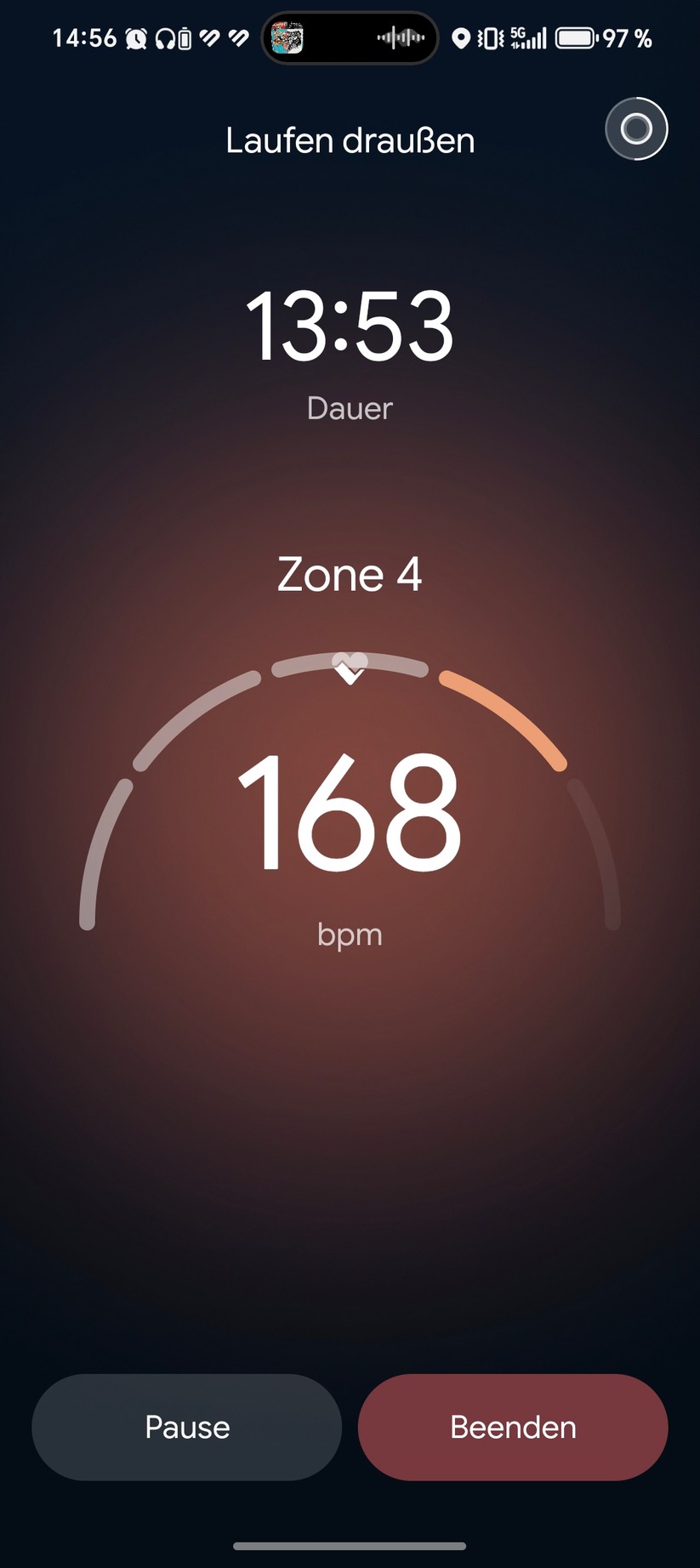Image resolution: width=700 pixels, height=1568 pixels.
Task: Tap the vibrate mode status icon
Action: (x=490, y=37)
